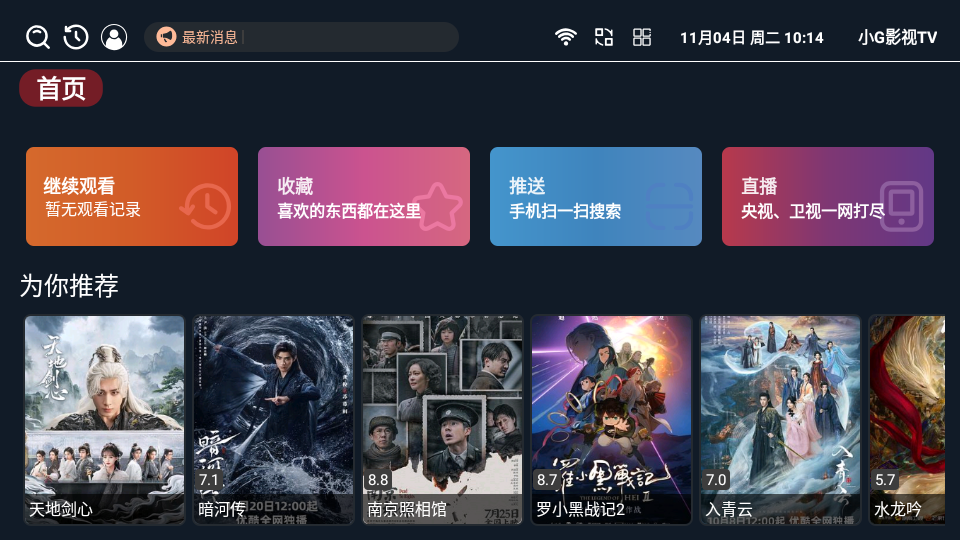This screenshot has width=960, height=540.
Task: Open the 最新消息 announcement bar
Action: coord(301,37)
